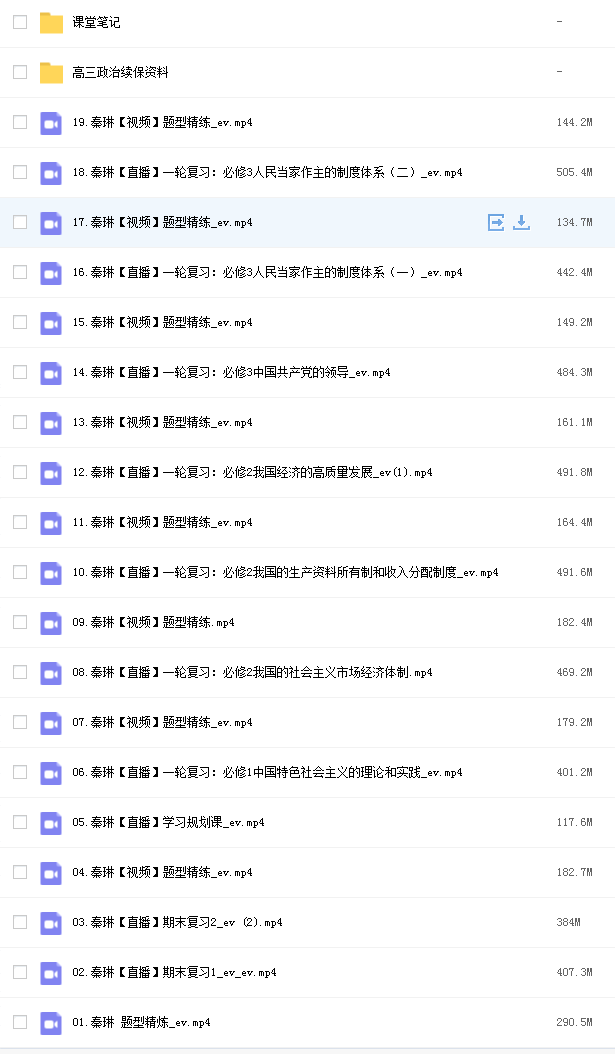Open 08.秦琳【直播】必修2我国的社会主义市场经济体制.mp4
The width and height of the screenshot is (615, 1054).
tap(252, 672)
